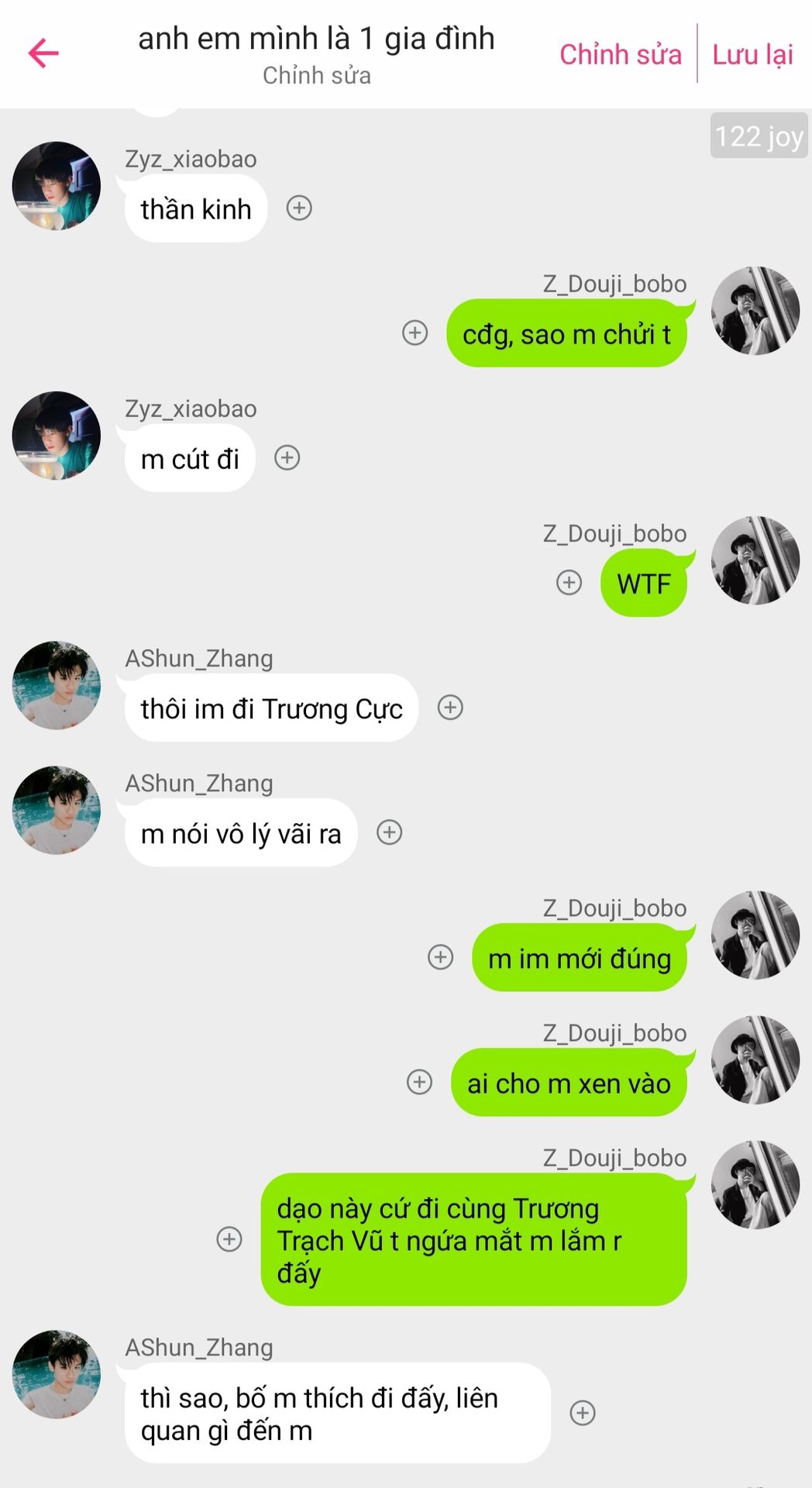Edit the chat title 'anh em mình là 1 gia đình'
The width and height of the screenshot is (812, 1488).
pyautogui.click(x=316, y=39)
